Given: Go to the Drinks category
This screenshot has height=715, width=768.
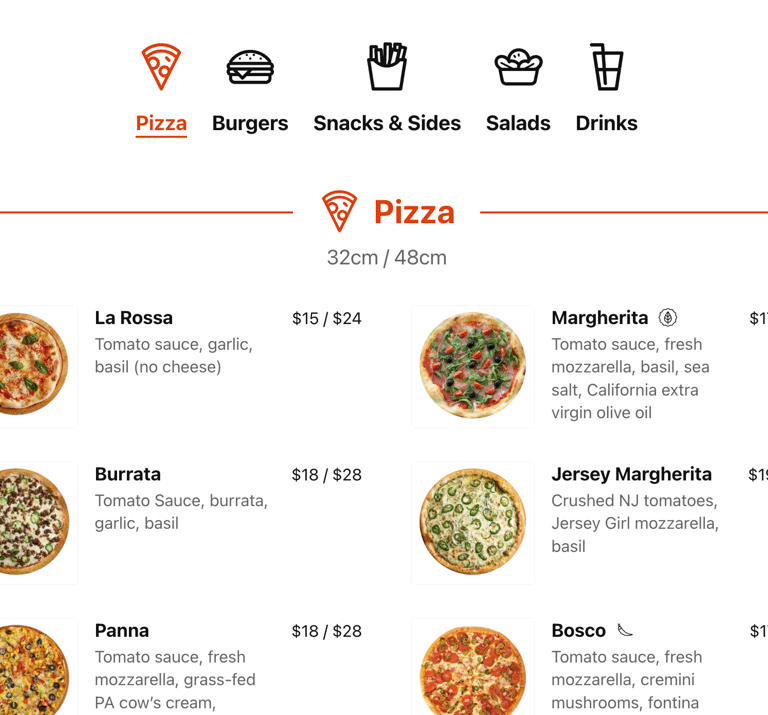Looking at the screenshot, I should click(x=606, y=90).
